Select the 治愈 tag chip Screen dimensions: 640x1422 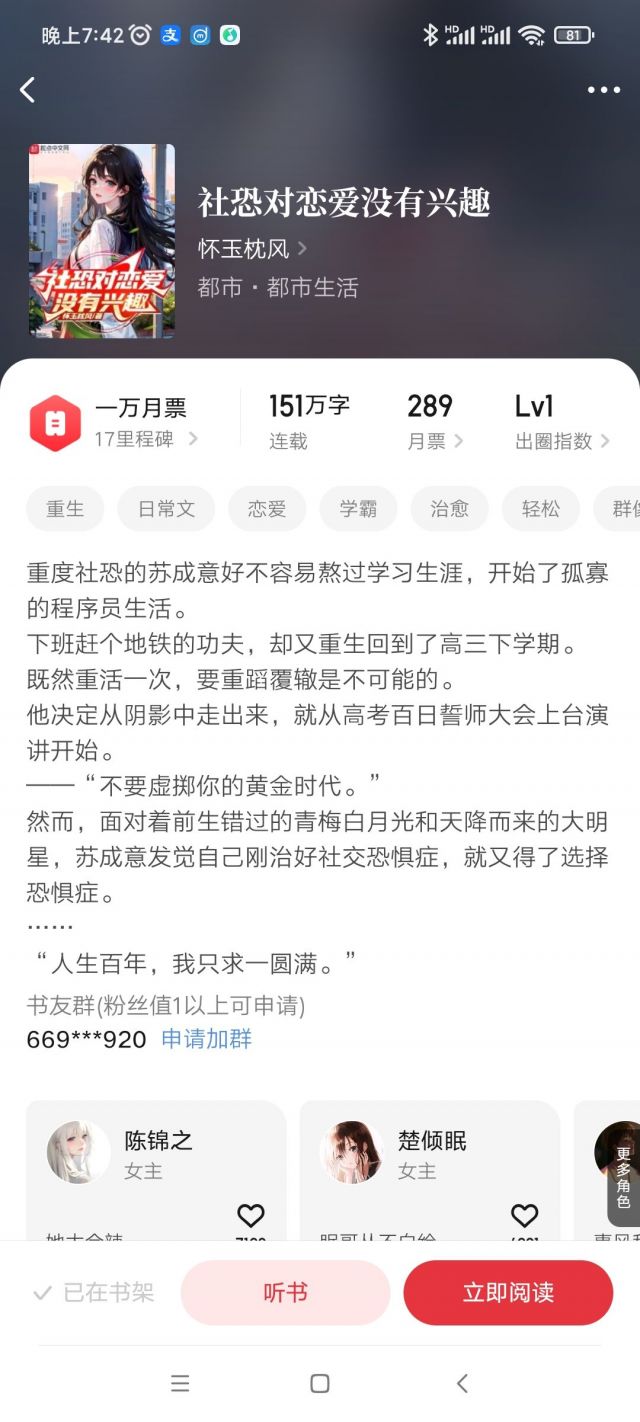click(x=449, y=508)
